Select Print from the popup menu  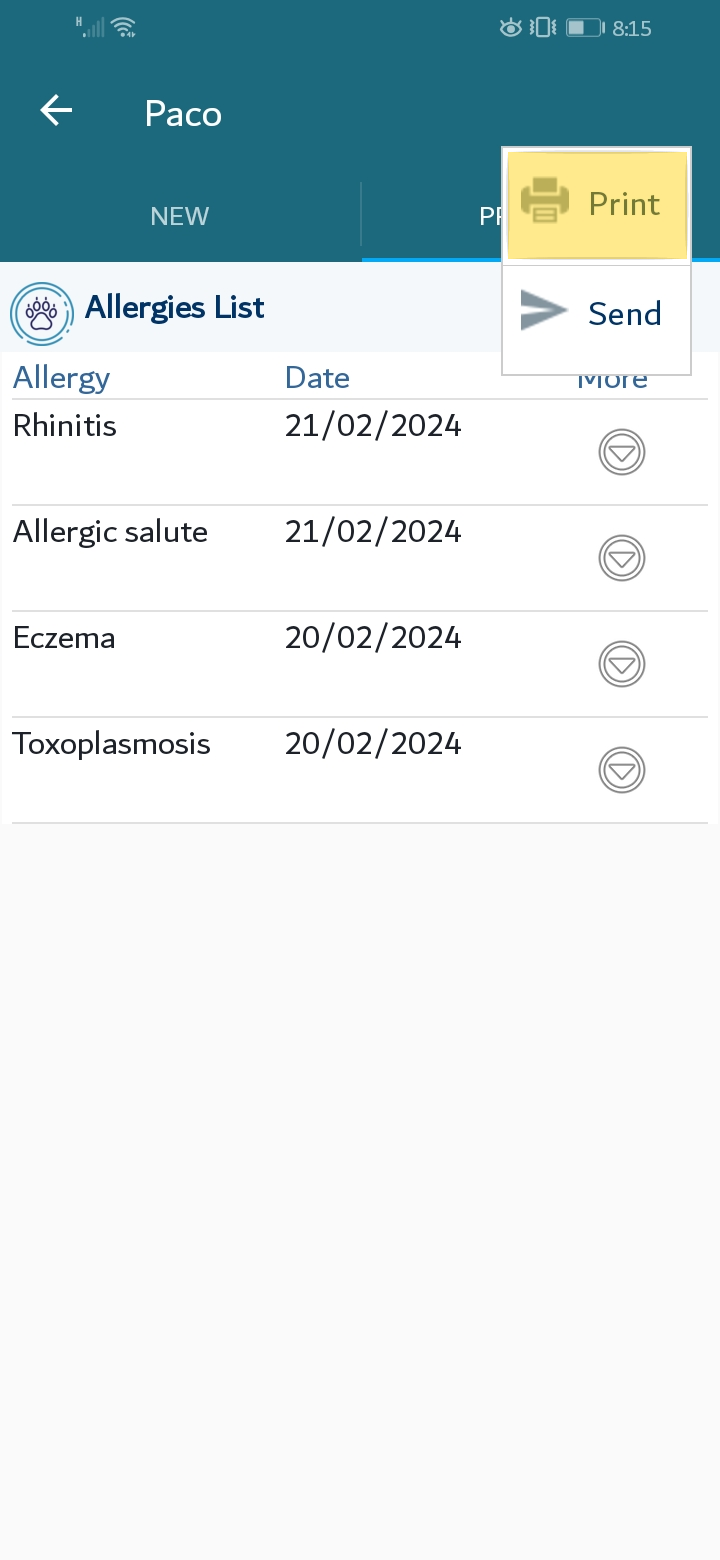tap(596, 205)
